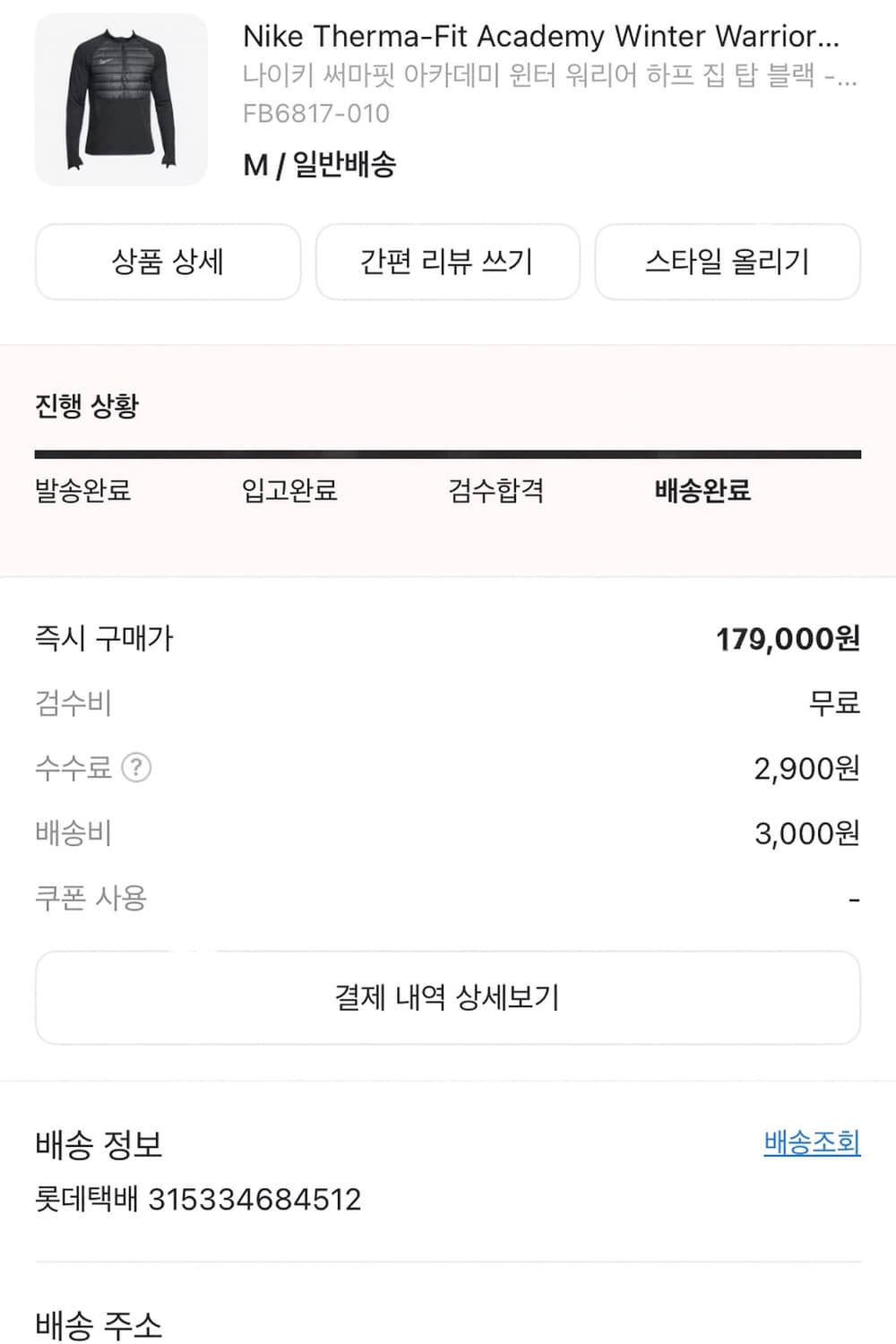Open 결제 내역 상세보기 payment details
896x1344 pixels.
[448, 997]
